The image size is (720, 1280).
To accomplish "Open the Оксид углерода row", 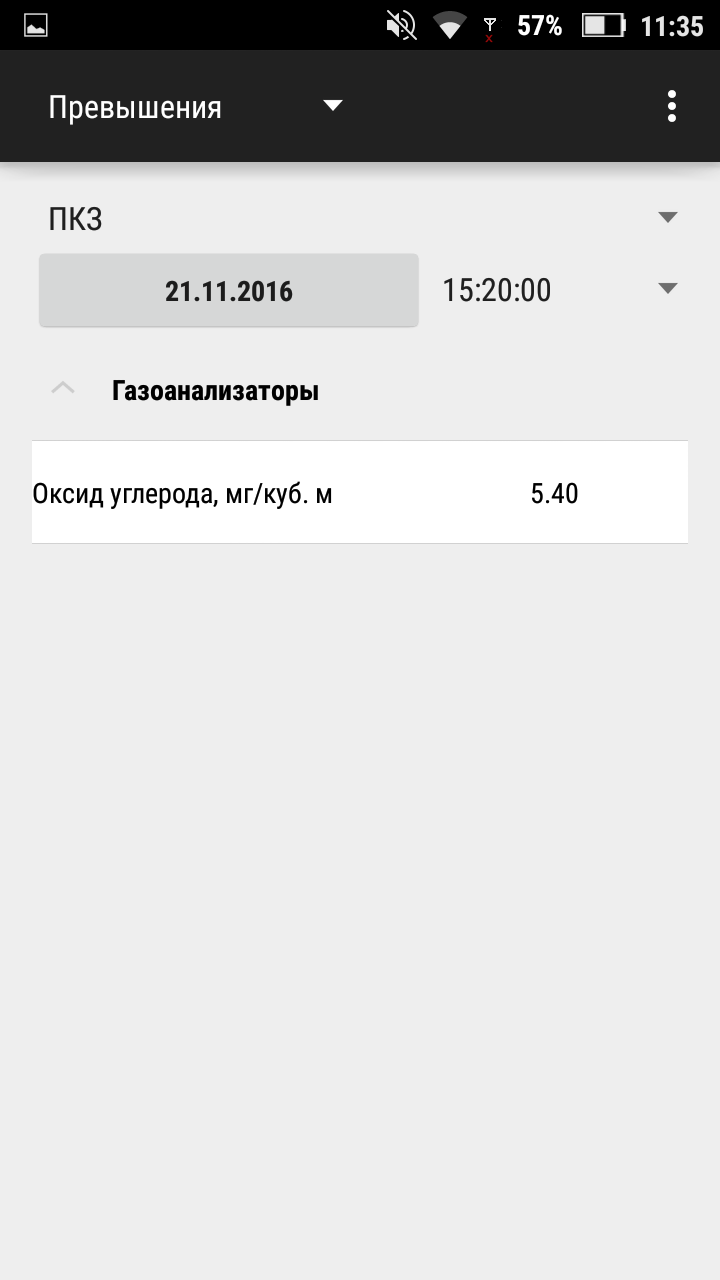I will pos(360,493).
